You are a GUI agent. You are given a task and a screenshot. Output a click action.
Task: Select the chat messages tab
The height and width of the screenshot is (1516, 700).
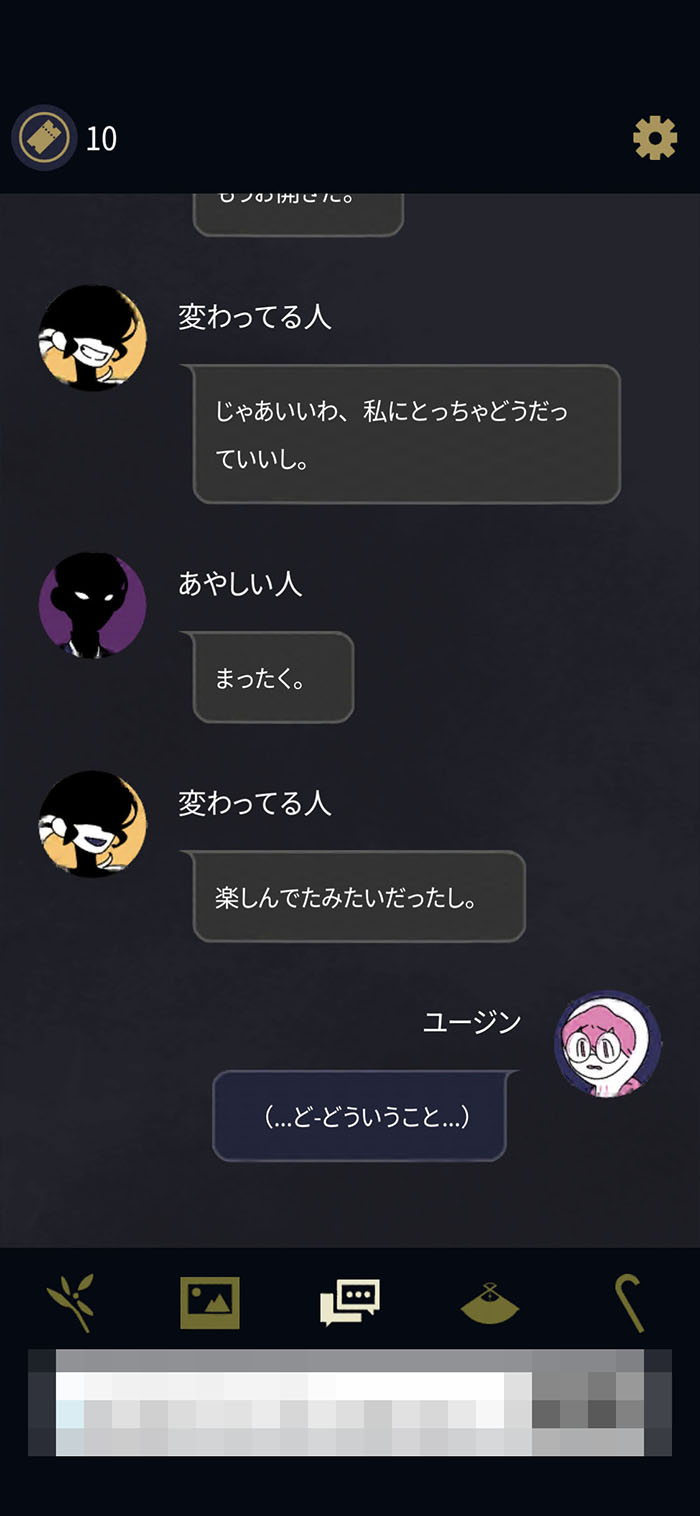[350, 1302]
